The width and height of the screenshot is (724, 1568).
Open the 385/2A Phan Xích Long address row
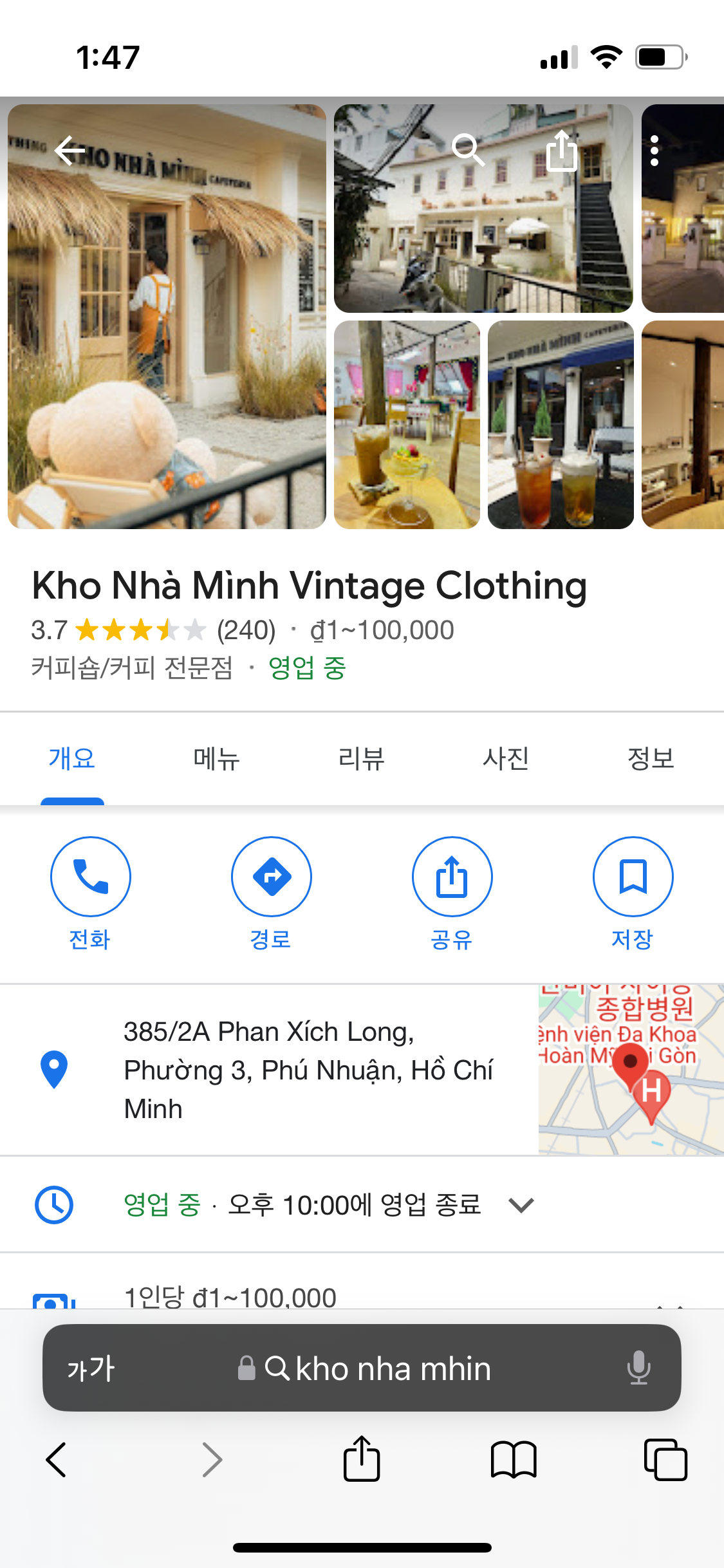point(309,1070)
